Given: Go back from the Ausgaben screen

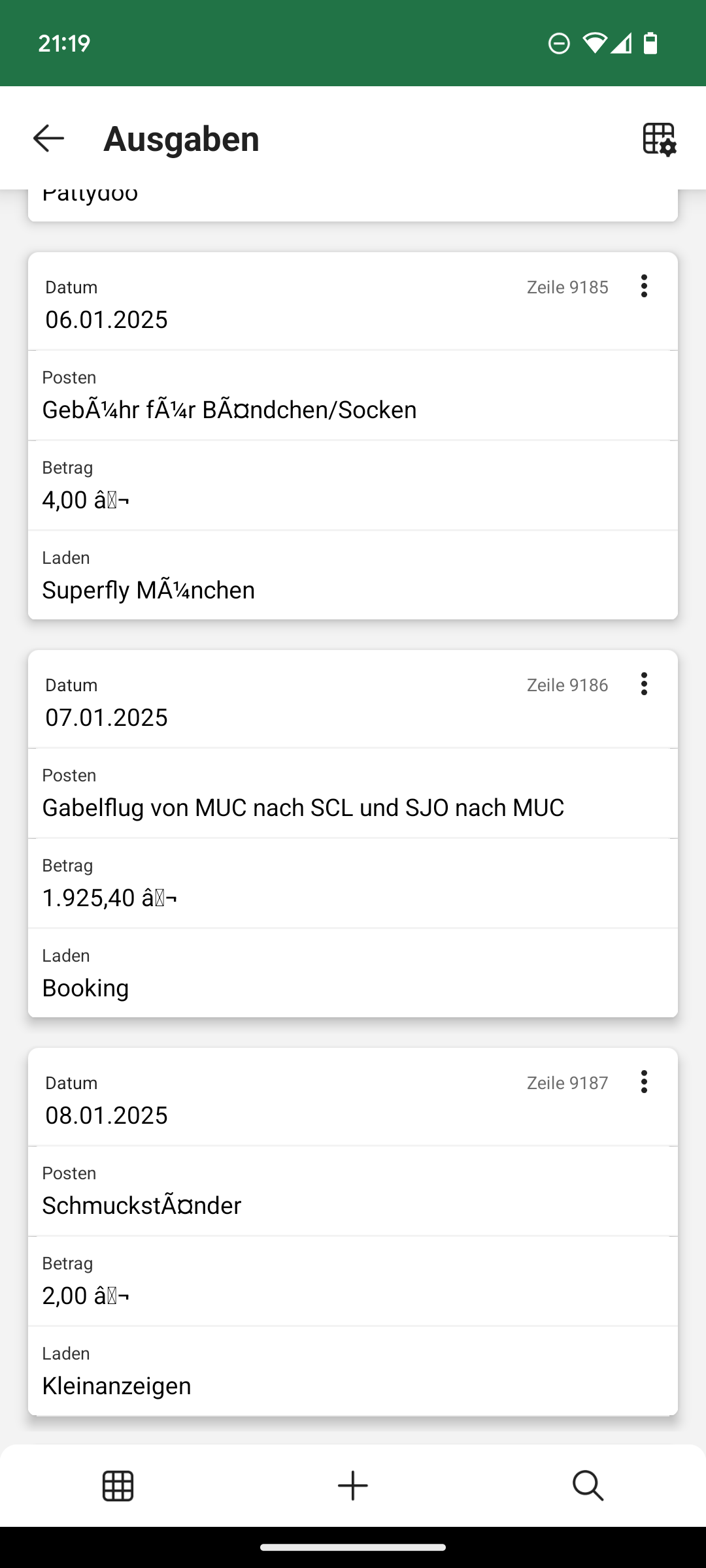Looking at the screenshot, I should [49, 139].
